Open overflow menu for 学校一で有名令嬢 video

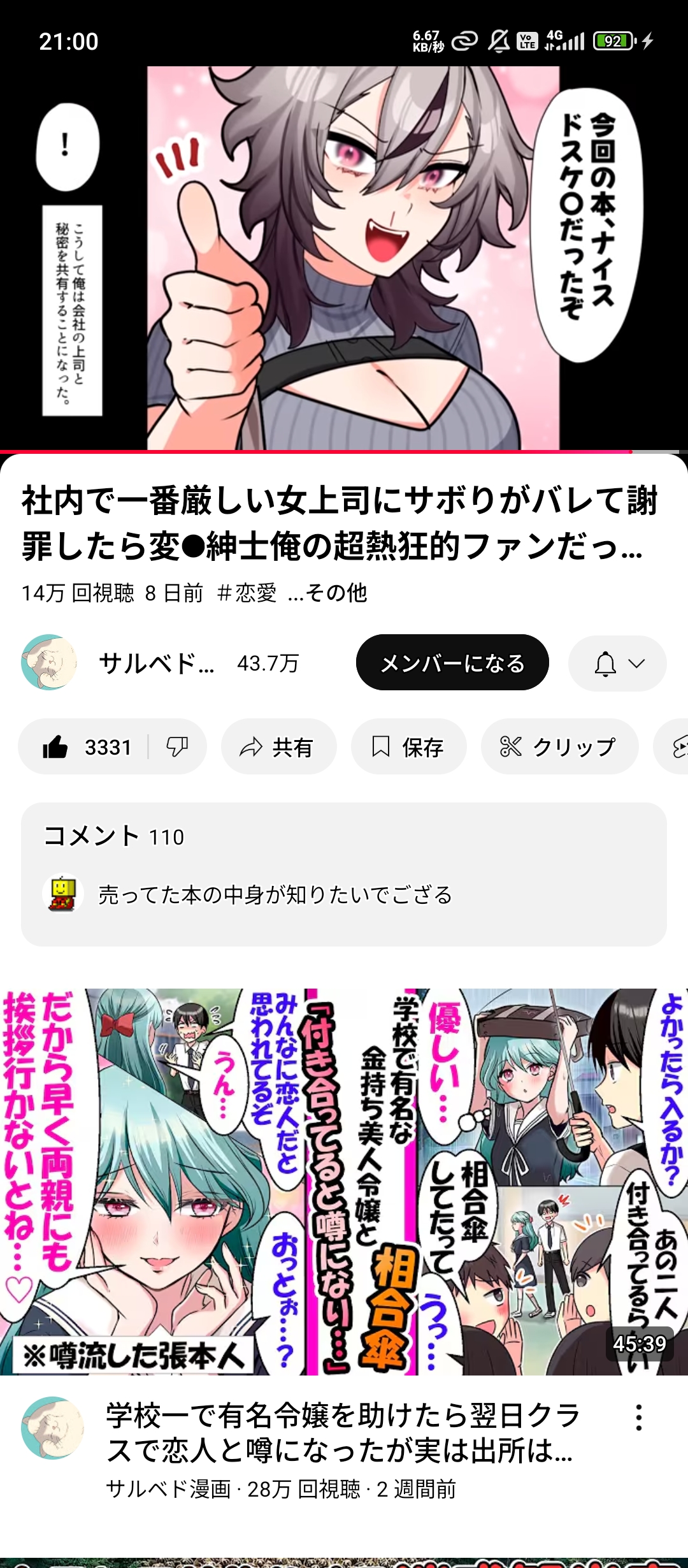click(638, 1418)
